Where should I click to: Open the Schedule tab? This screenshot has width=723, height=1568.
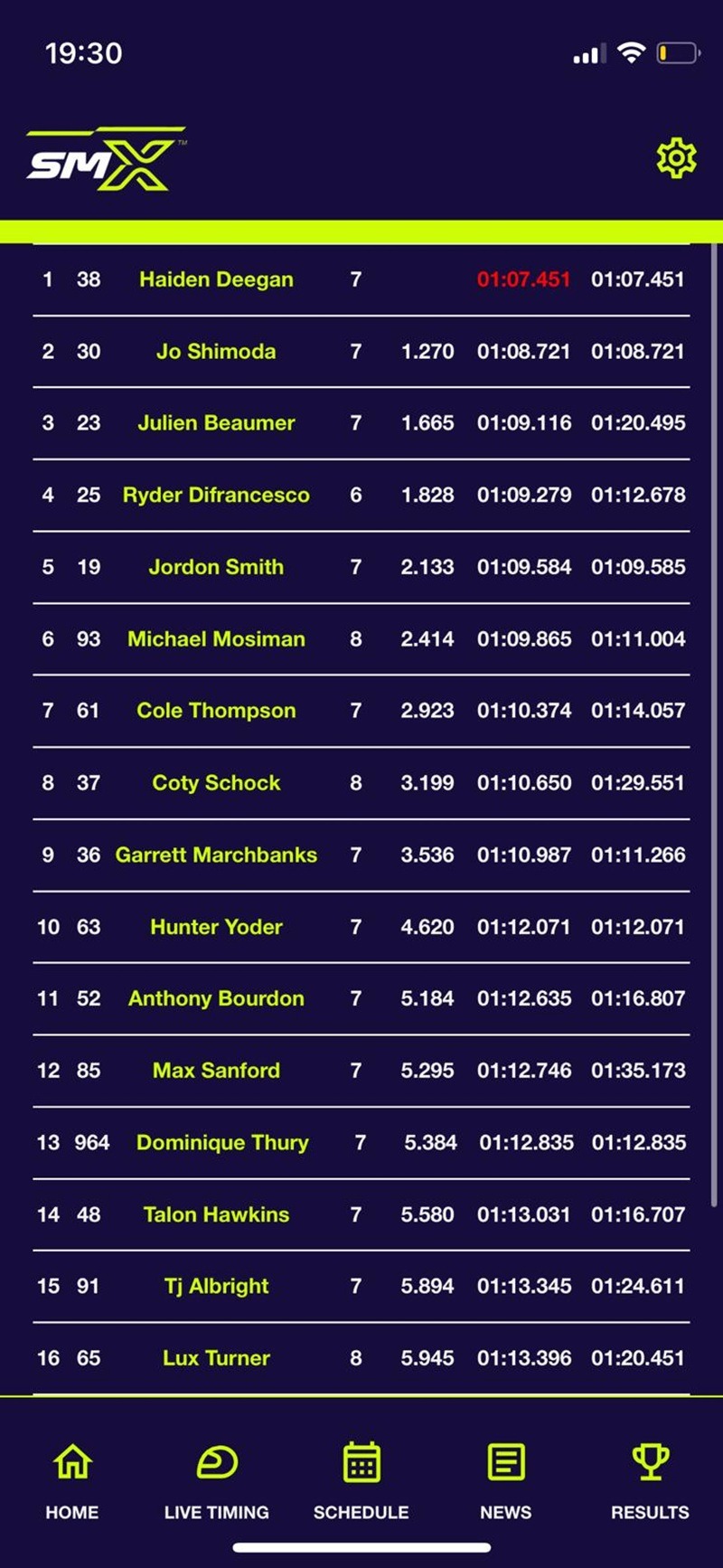(x=361, y=1481)
